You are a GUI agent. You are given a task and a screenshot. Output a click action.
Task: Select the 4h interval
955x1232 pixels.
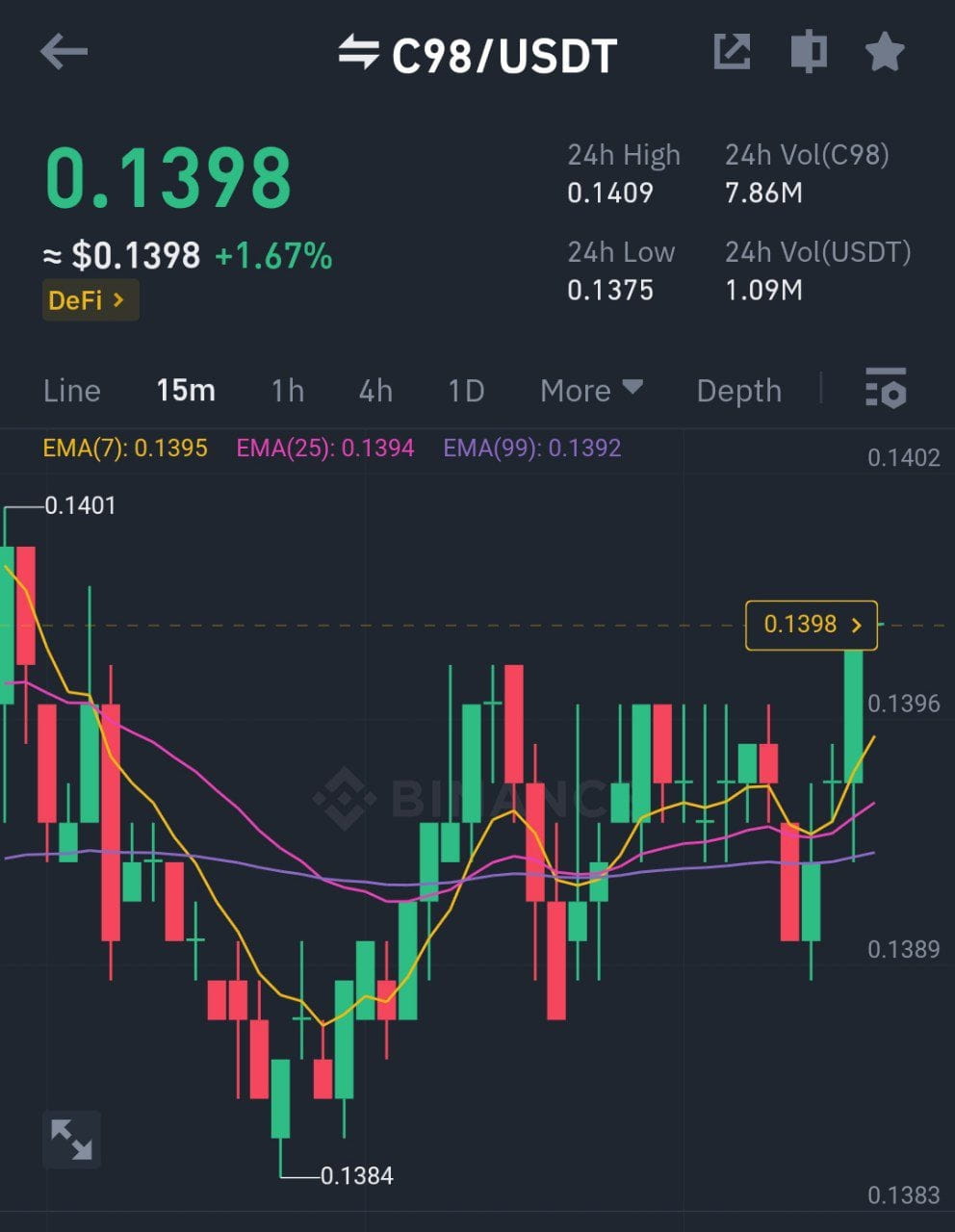tap(375, 391)
